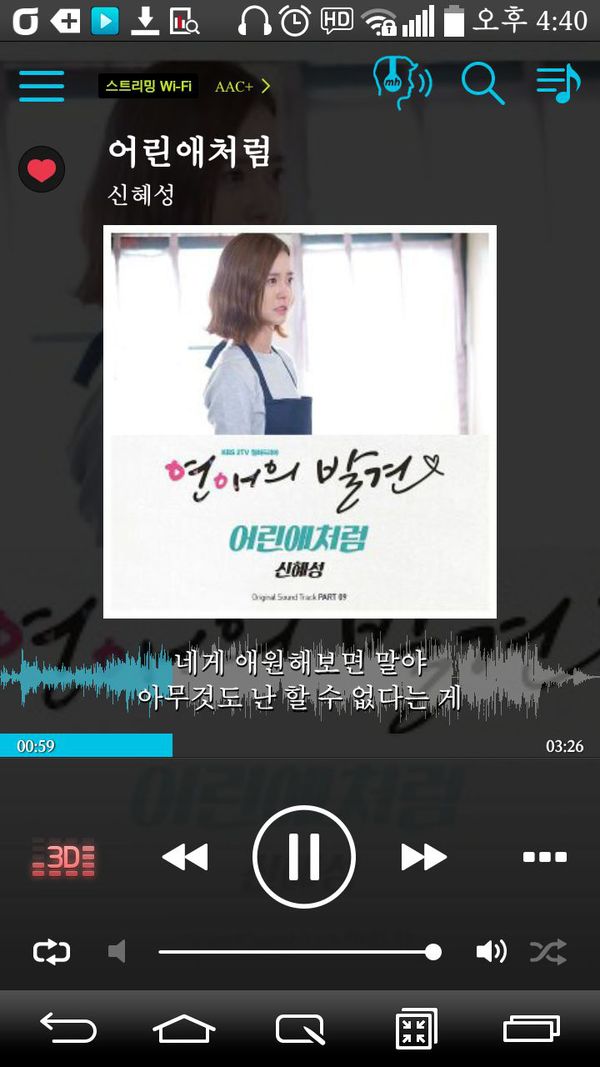Pause the current song
Screen dimensions: 600x1067
(303, 856)
